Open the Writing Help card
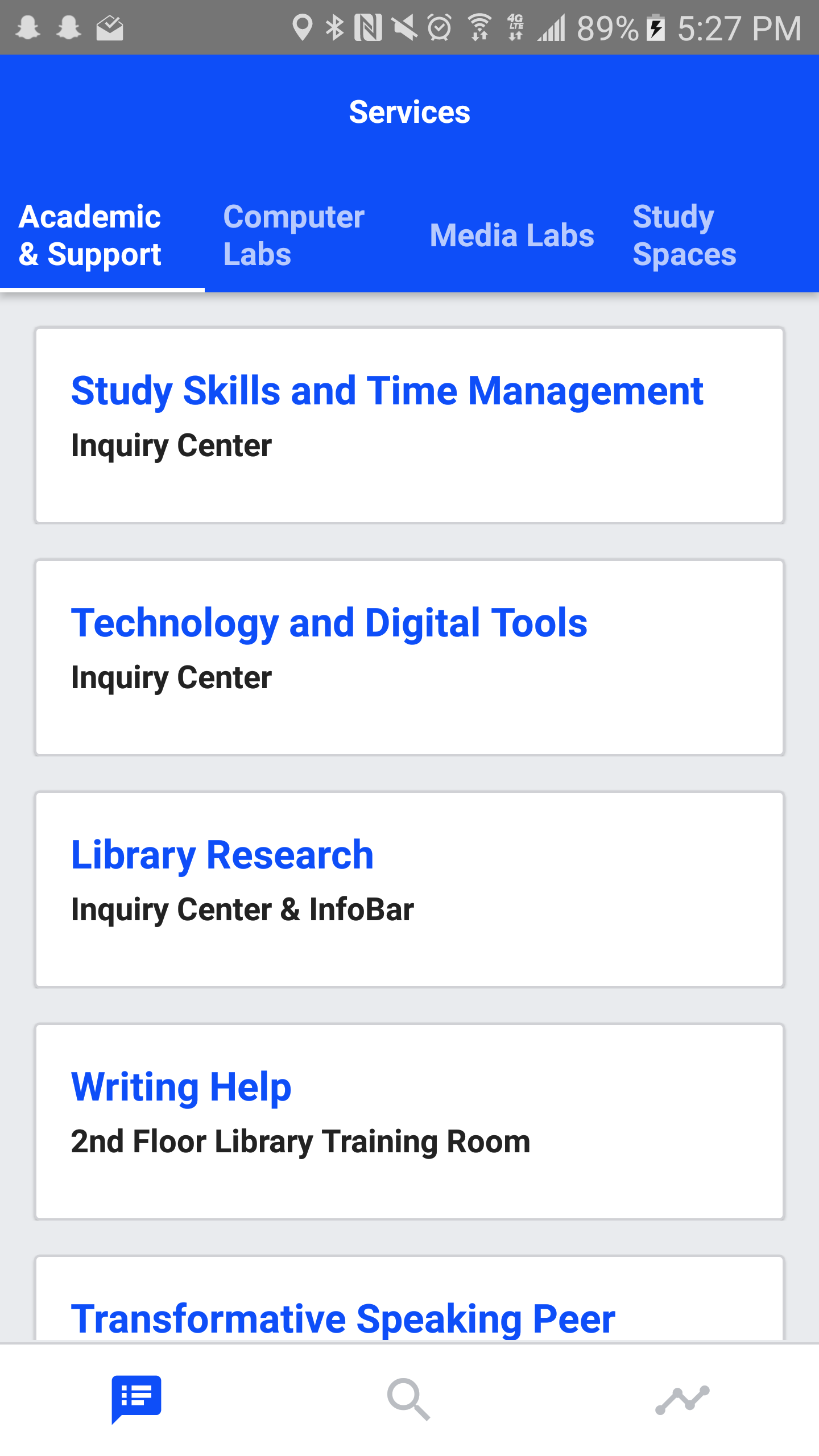Viewport: 819px width, 1456px height. (x=409, y=1122)
